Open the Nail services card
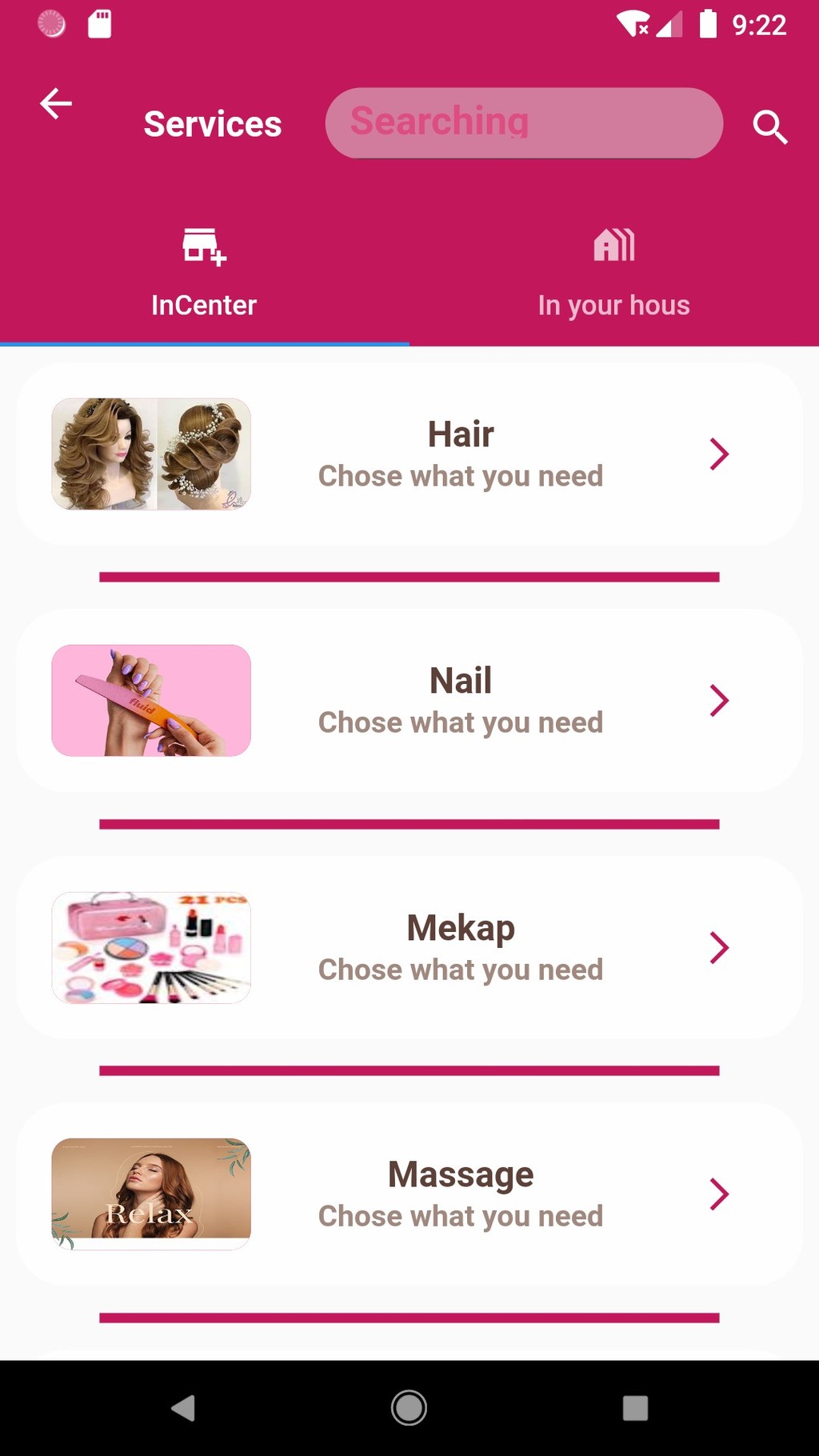This screenshot has width=819, height=1456. [409, 701]
